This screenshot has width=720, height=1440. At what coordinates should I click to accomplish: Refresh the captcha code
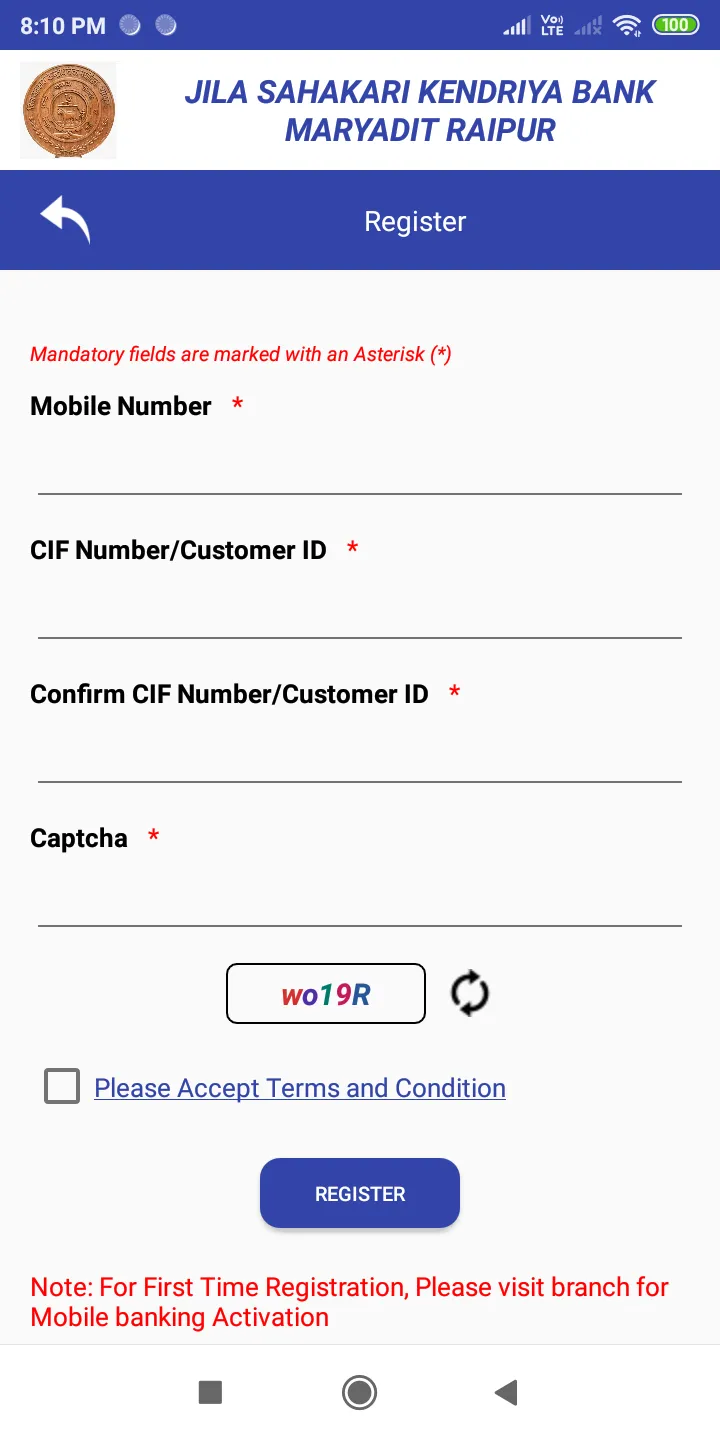point(469,994)
